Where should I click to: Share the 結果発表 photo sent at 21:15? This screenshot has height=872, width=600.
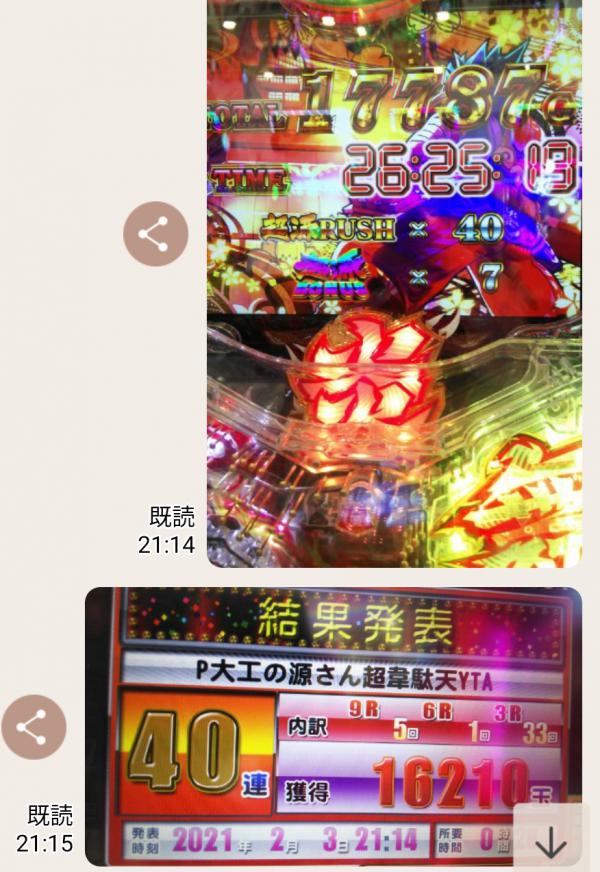tap(33, 727)
